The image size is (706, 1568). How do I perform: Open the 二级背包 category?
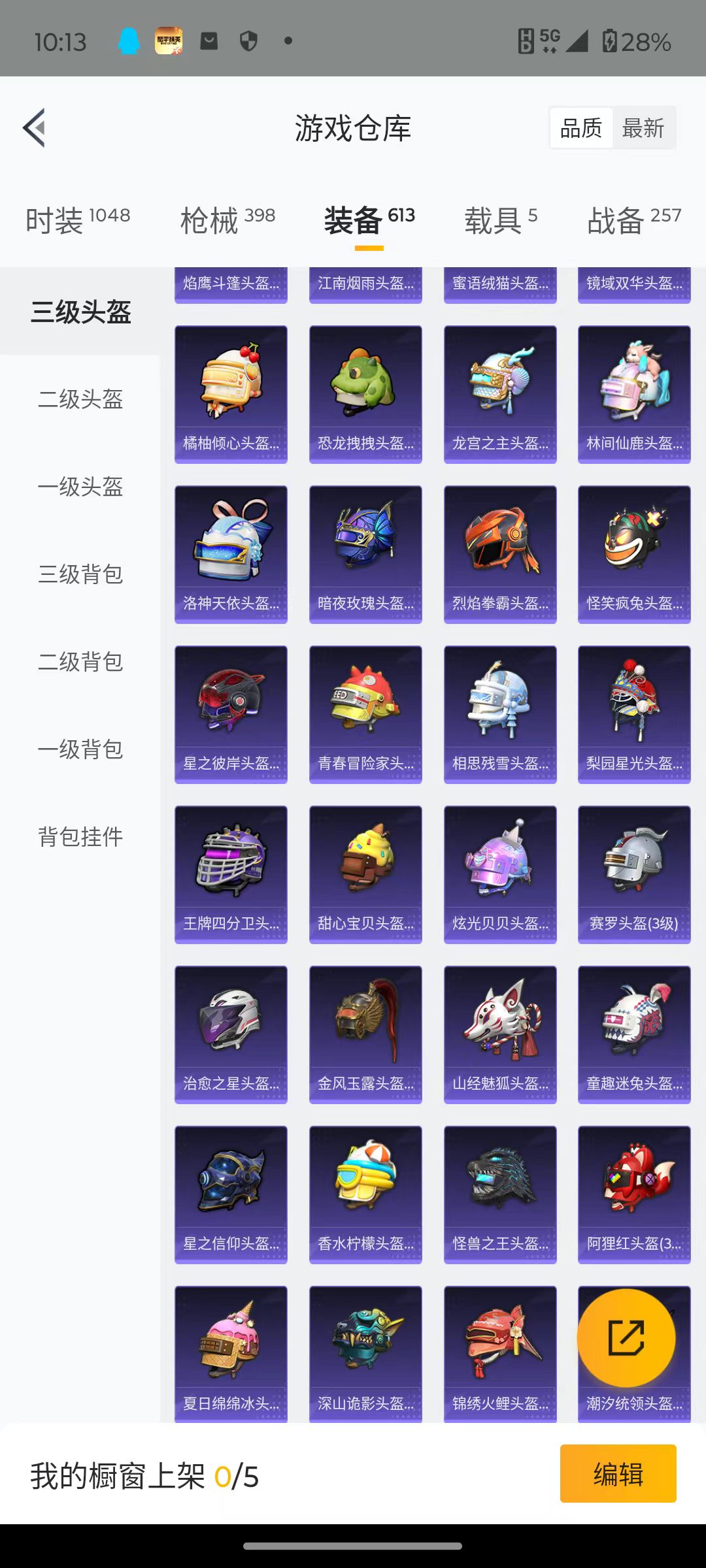coord(80,662)
